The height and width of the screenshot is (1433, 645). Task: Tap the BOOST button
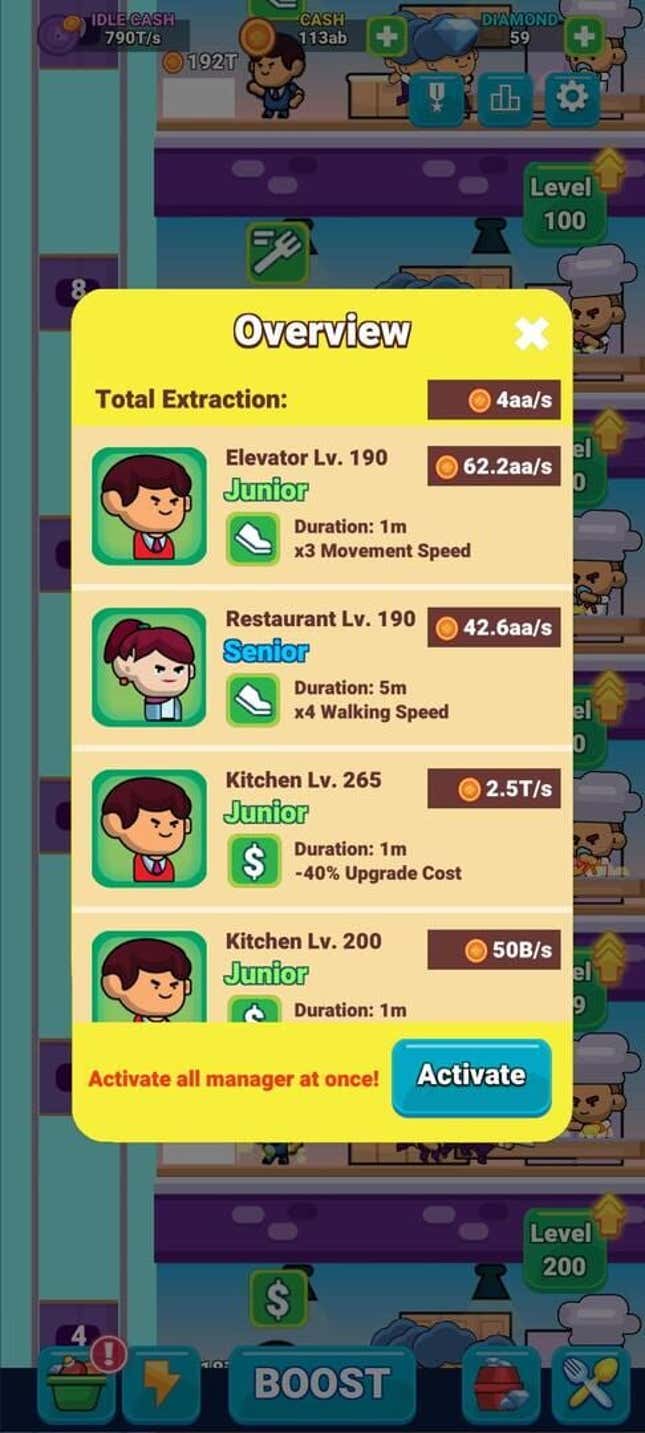coord(322,1384)
